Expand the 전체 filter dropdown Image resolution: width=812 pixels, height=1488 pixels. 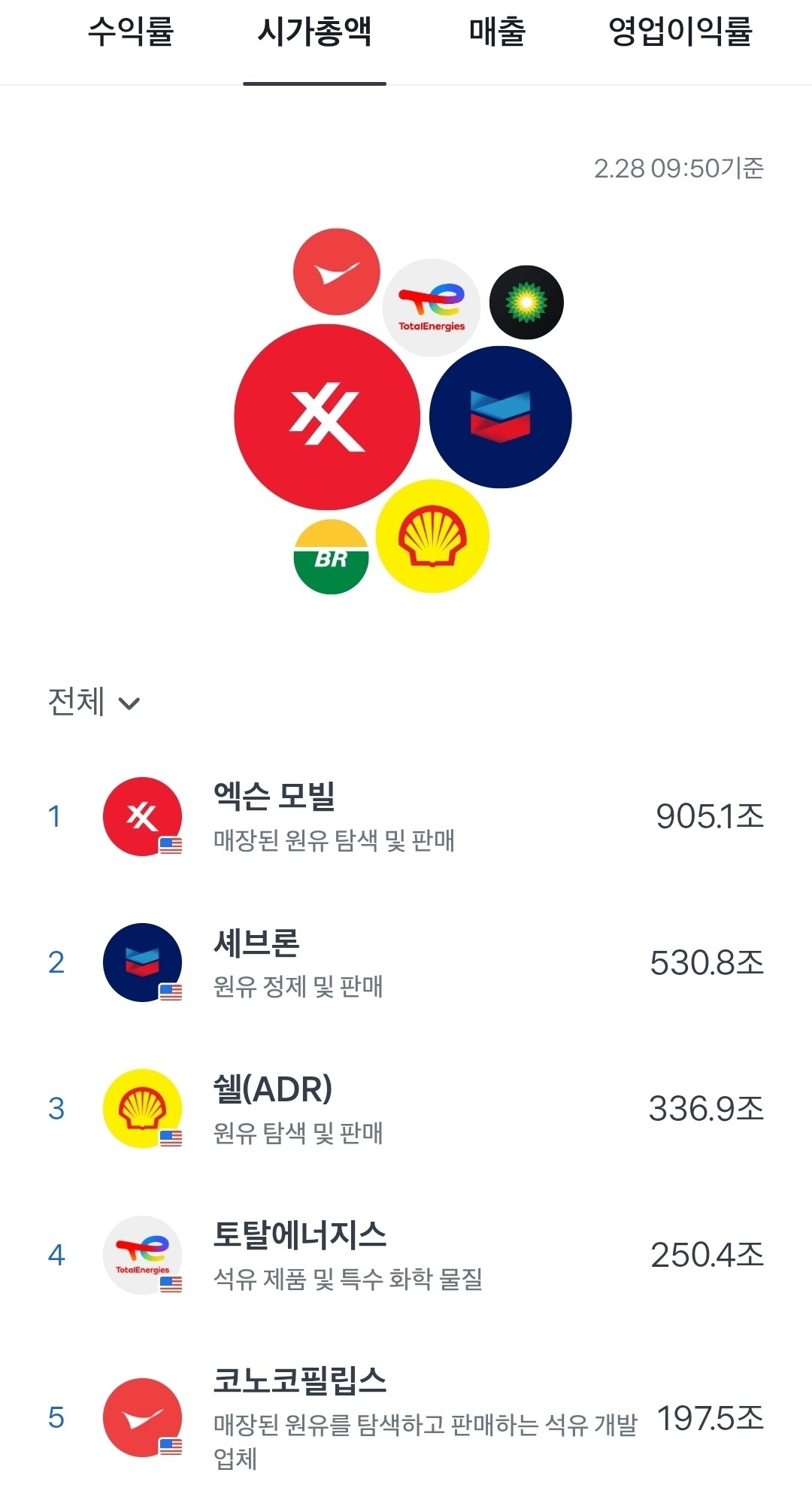click(94, 703)
